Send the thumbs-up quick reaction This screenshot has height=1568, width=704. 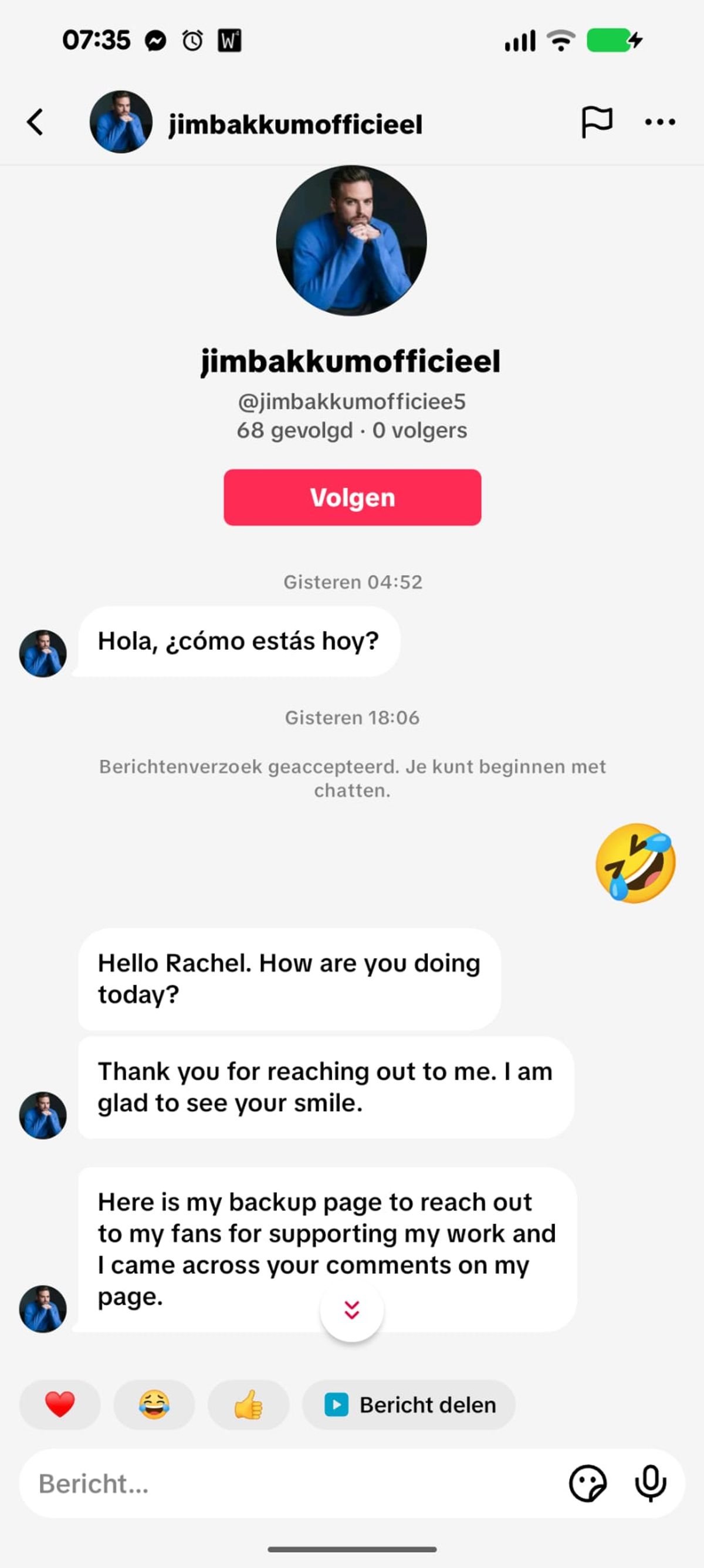click(x=249, y=1405)
